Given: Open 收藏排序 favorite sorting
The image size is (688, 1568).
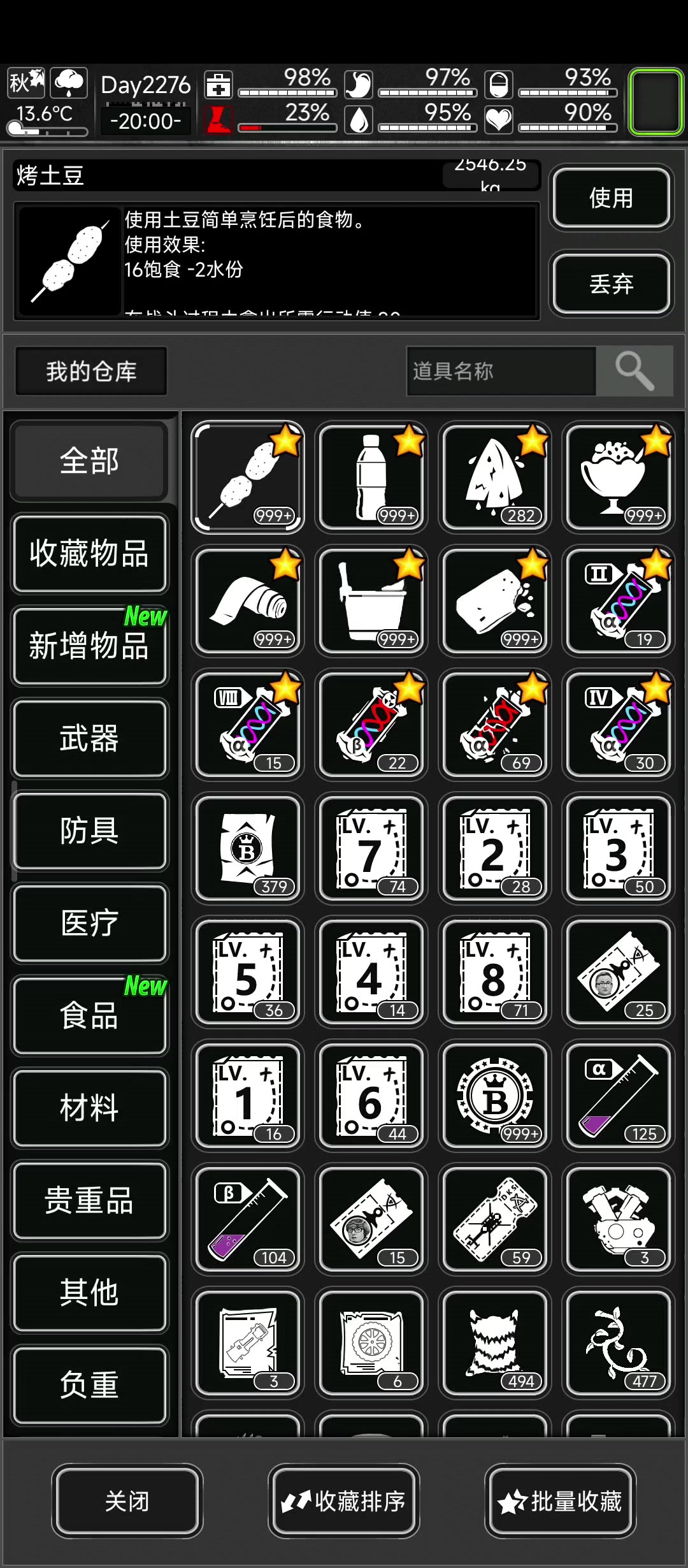Looking at the screenshot, I should click(343, 1501).
